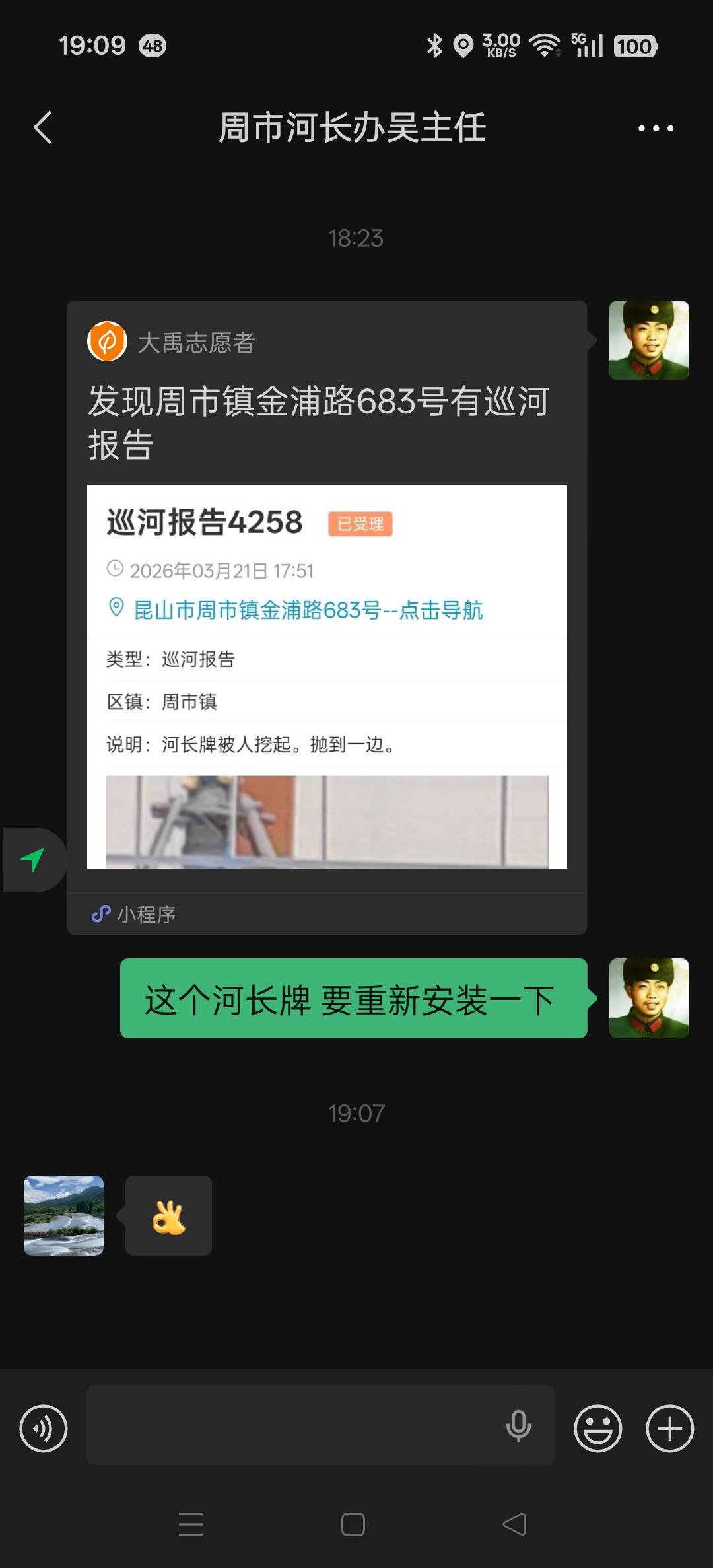Screen dimensions: 713x1568
Task: Go back from the chat
Action: click(x=44, y=127)
